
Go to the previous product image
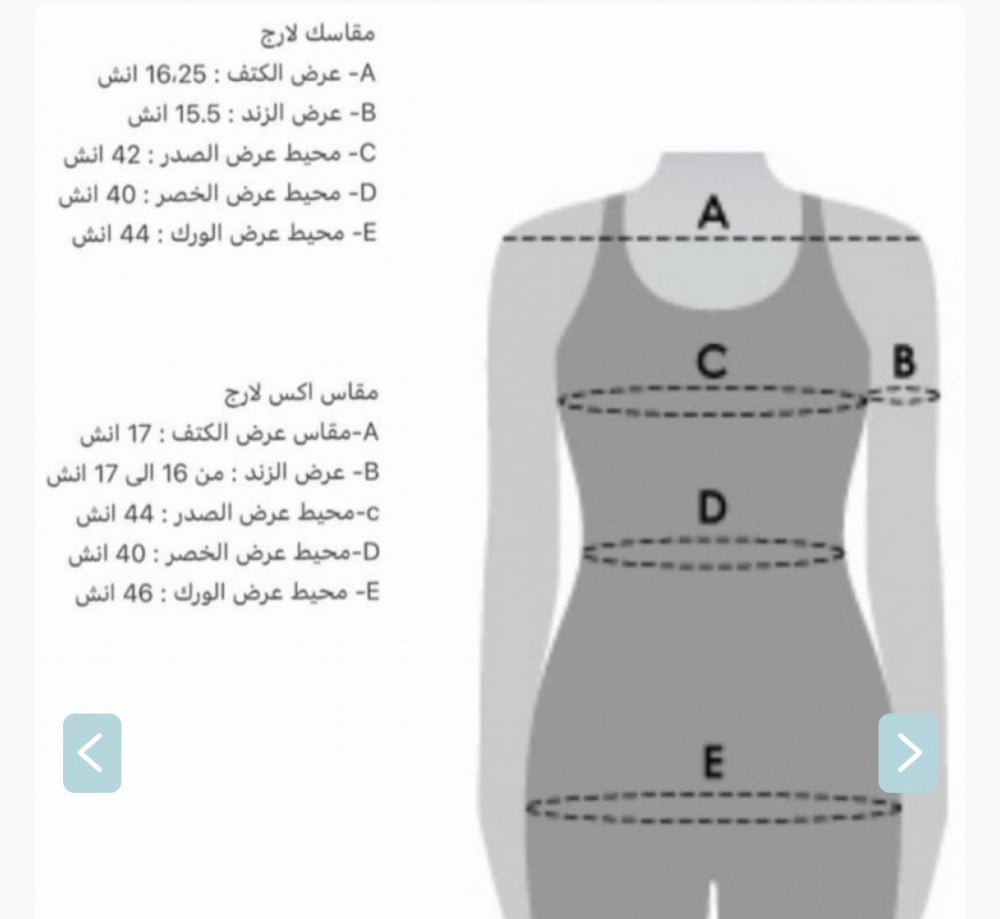92,753
